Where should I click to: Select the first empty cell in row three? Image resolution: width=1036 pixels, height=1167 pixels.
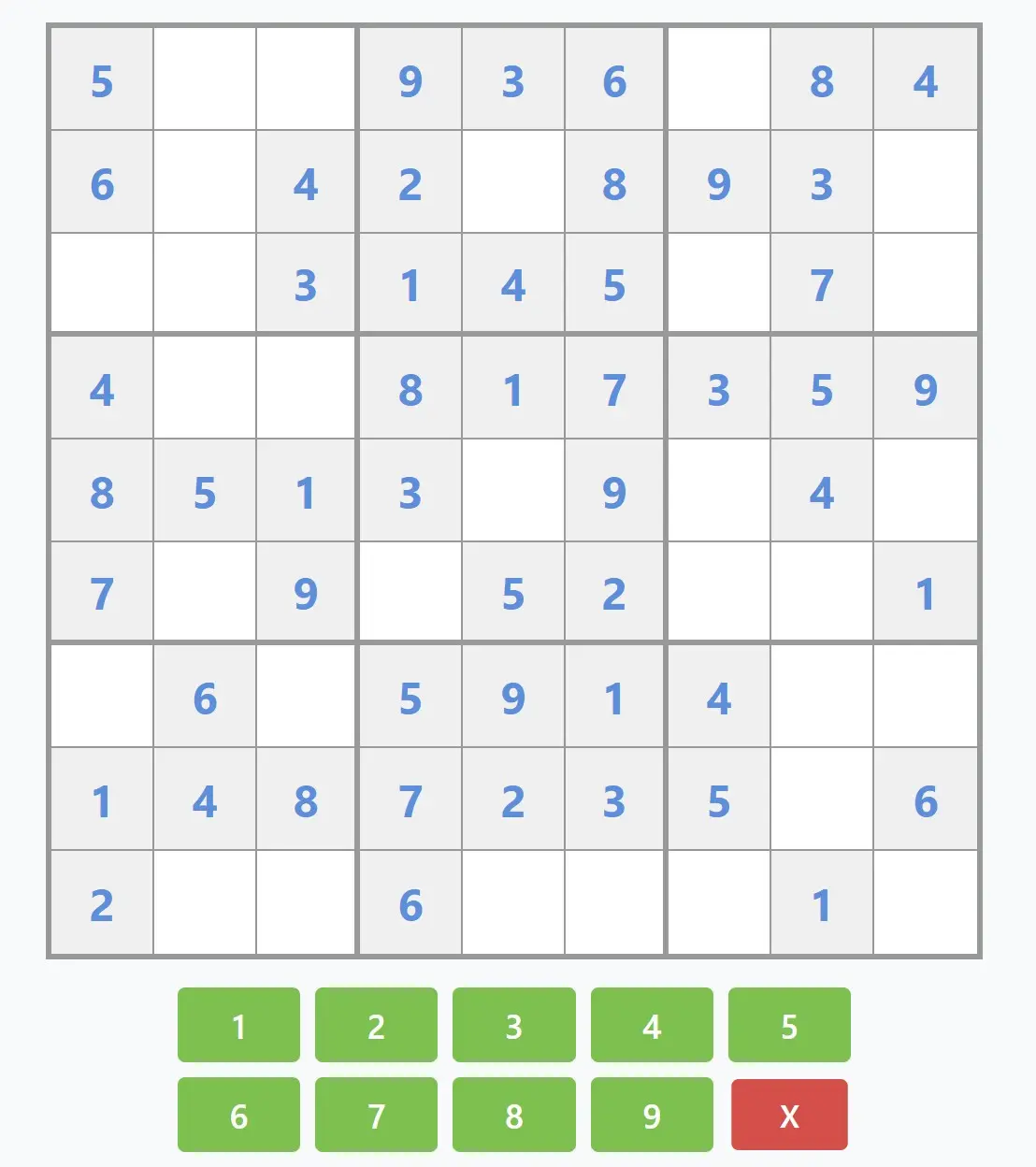[x=103, y=288]
